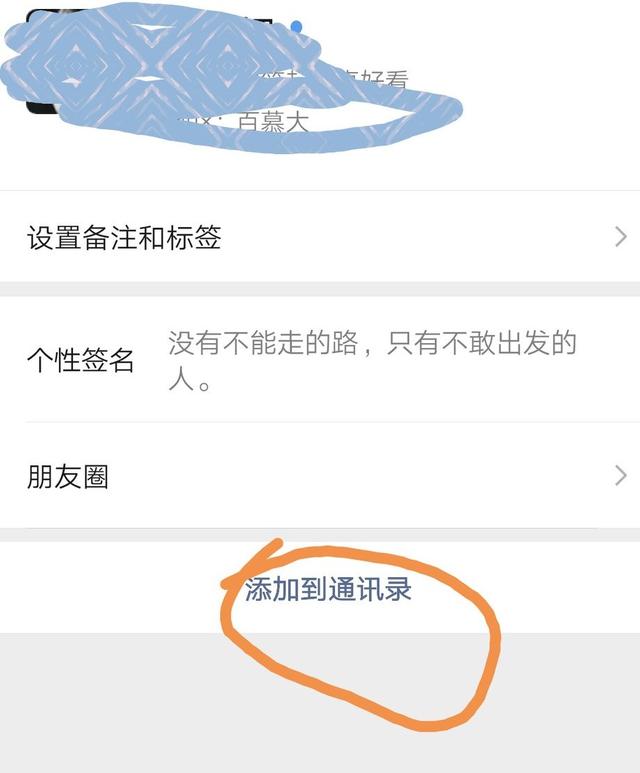Tap 添加到通讯录 button
This screenshot has width=640, height=773.
[328, 589]
